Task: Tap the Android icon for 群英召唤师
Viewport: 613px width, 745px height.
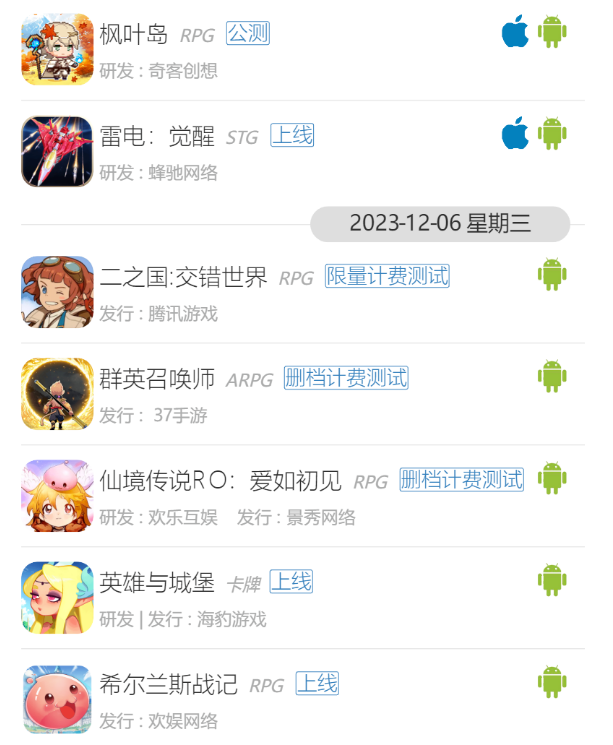Action: coord(552,376)
